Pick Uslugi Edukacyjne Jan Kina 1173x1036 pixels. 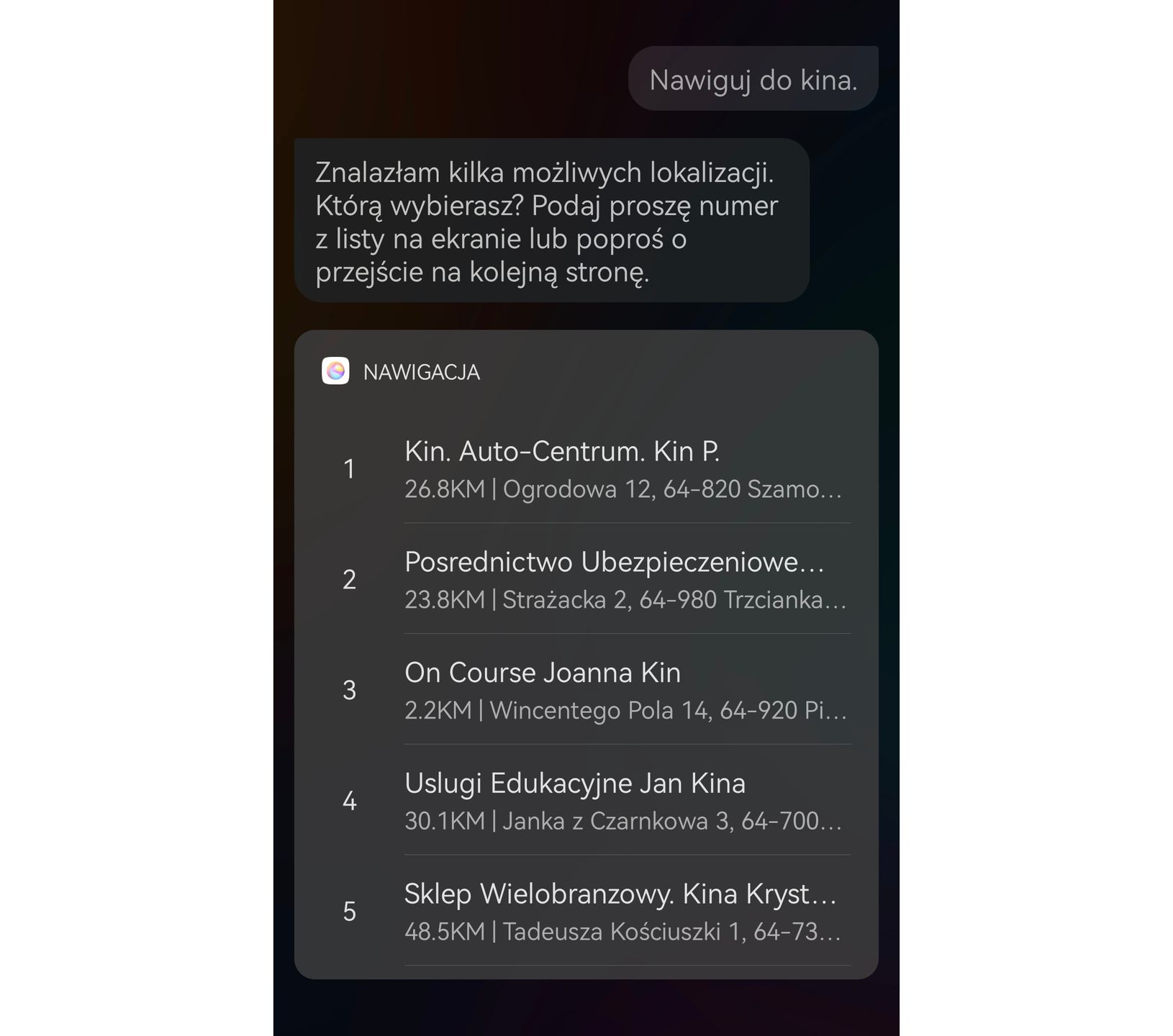[586, 801]
